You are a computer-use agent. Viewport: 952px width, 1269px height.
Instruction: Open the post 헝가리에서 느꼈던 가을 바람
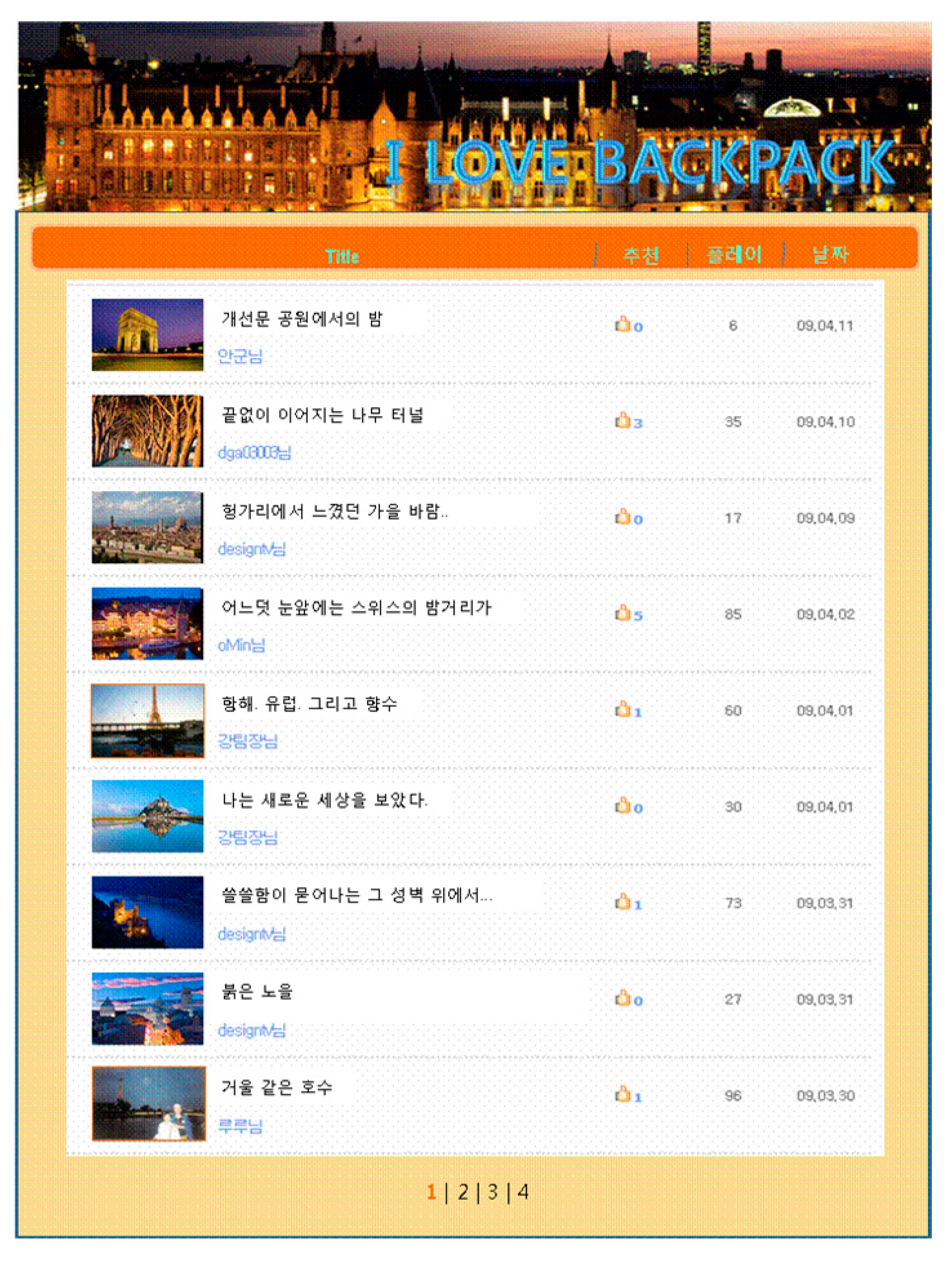[x=334, y=511]
